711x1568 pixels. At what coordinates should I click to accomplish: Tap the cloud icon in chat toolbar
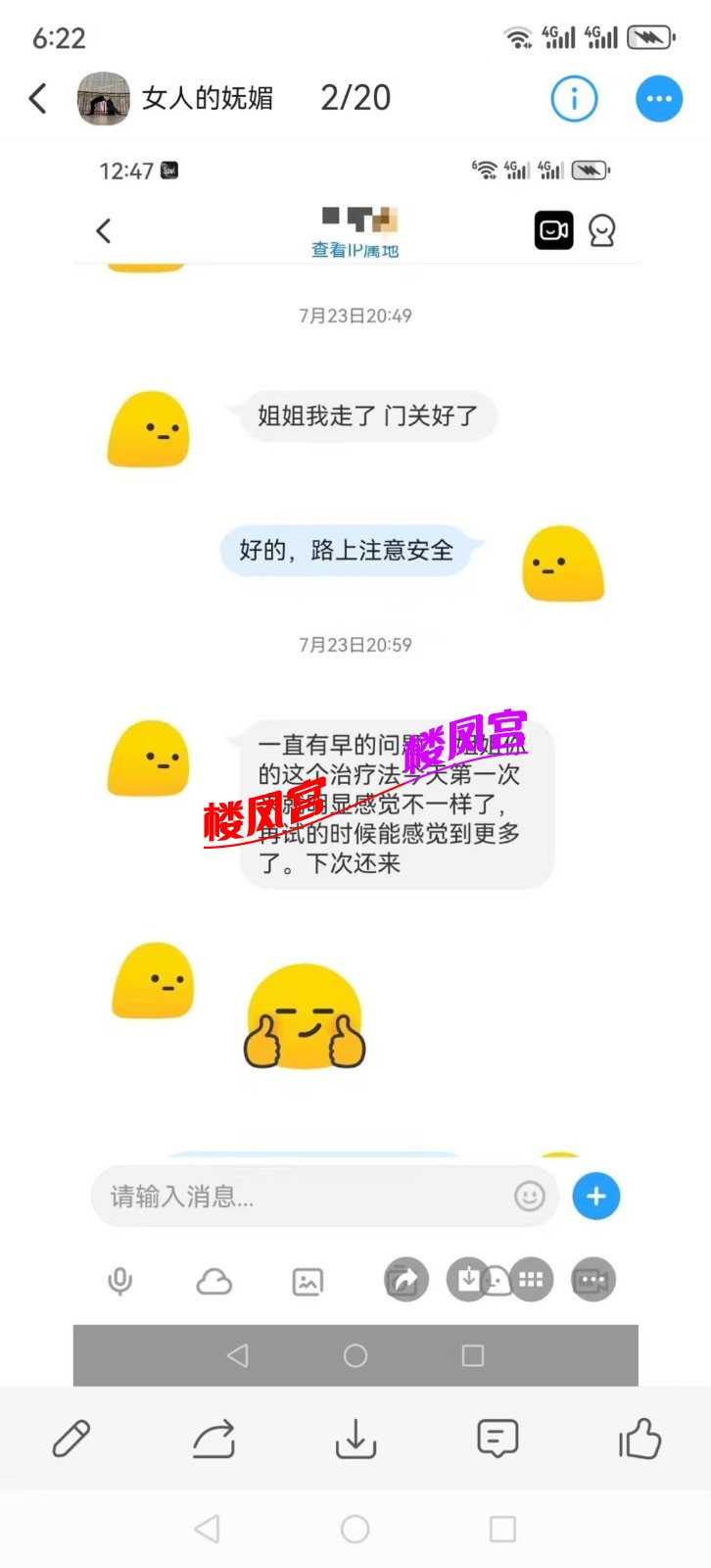click(x=214, y=1280)
